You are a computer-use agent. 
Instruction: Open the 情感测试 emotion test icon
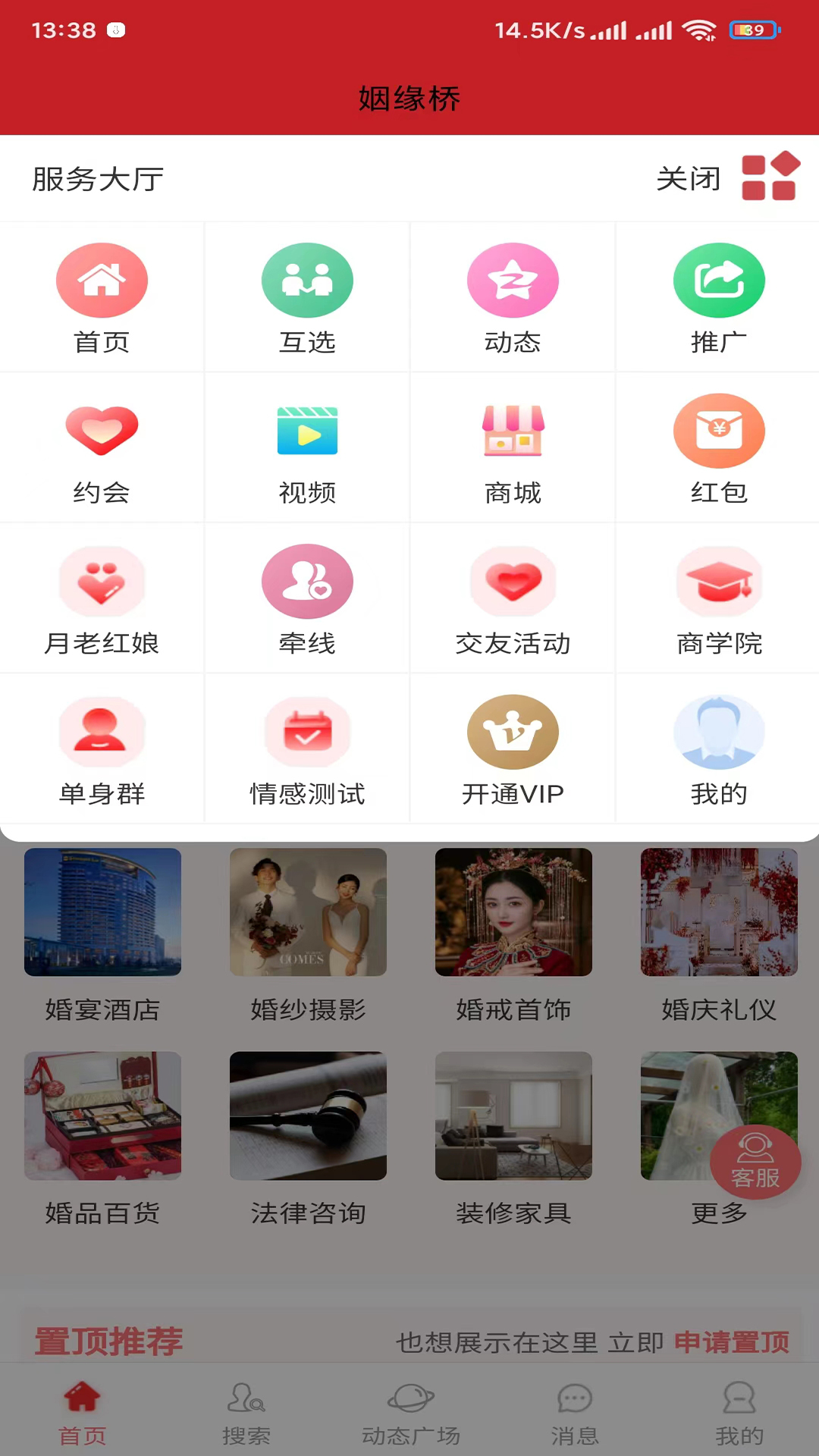307,731
